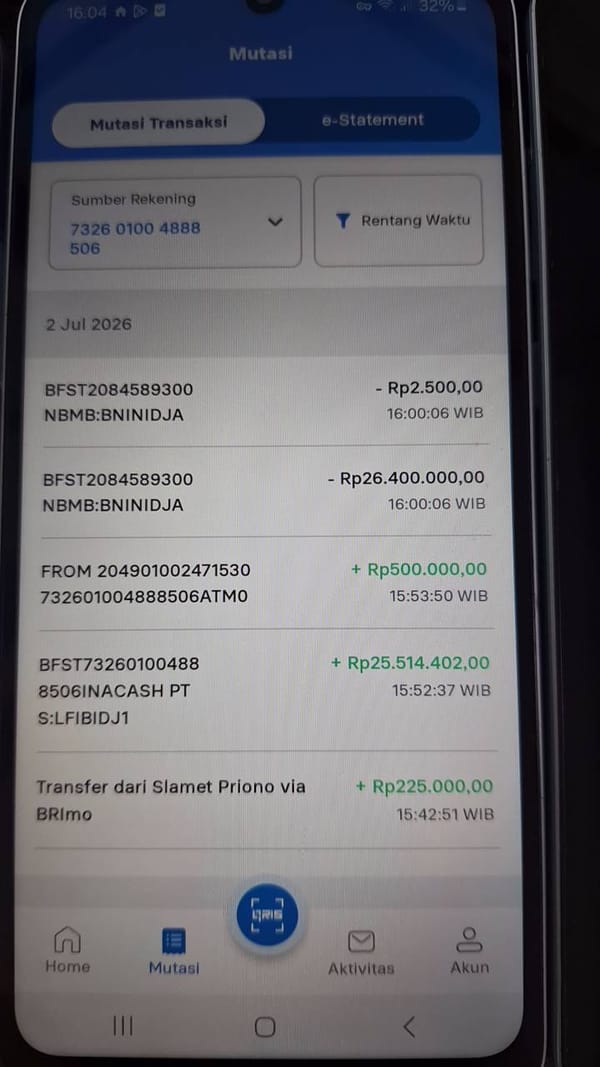This screenshot has width=600, height=1067.
Task: View the +Rp25.514.402,00 INACASH transaction
Action: pyautogui.click(x=266, y=690)
